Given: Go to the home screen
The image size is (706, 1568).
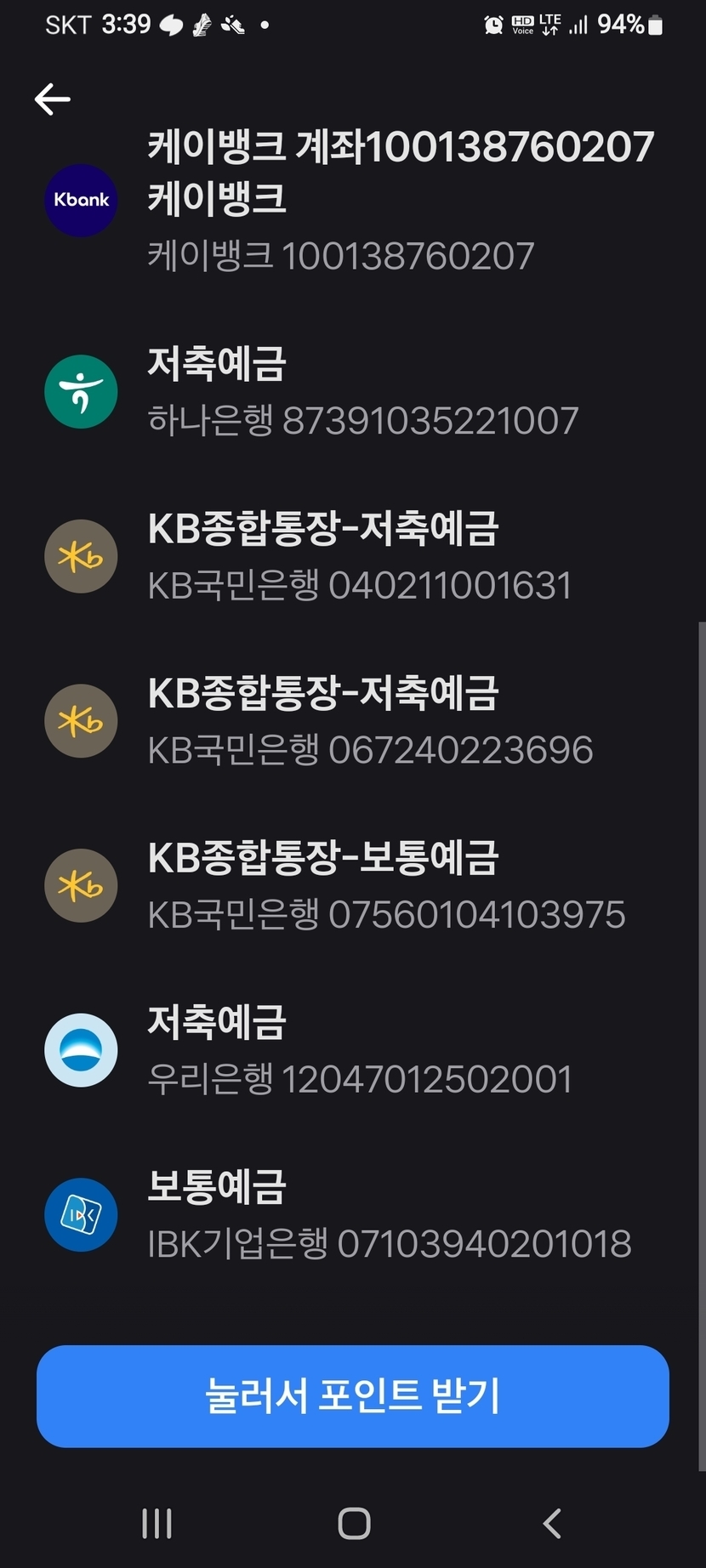Looking at the screenshot, I should (x=354, y=1523).
